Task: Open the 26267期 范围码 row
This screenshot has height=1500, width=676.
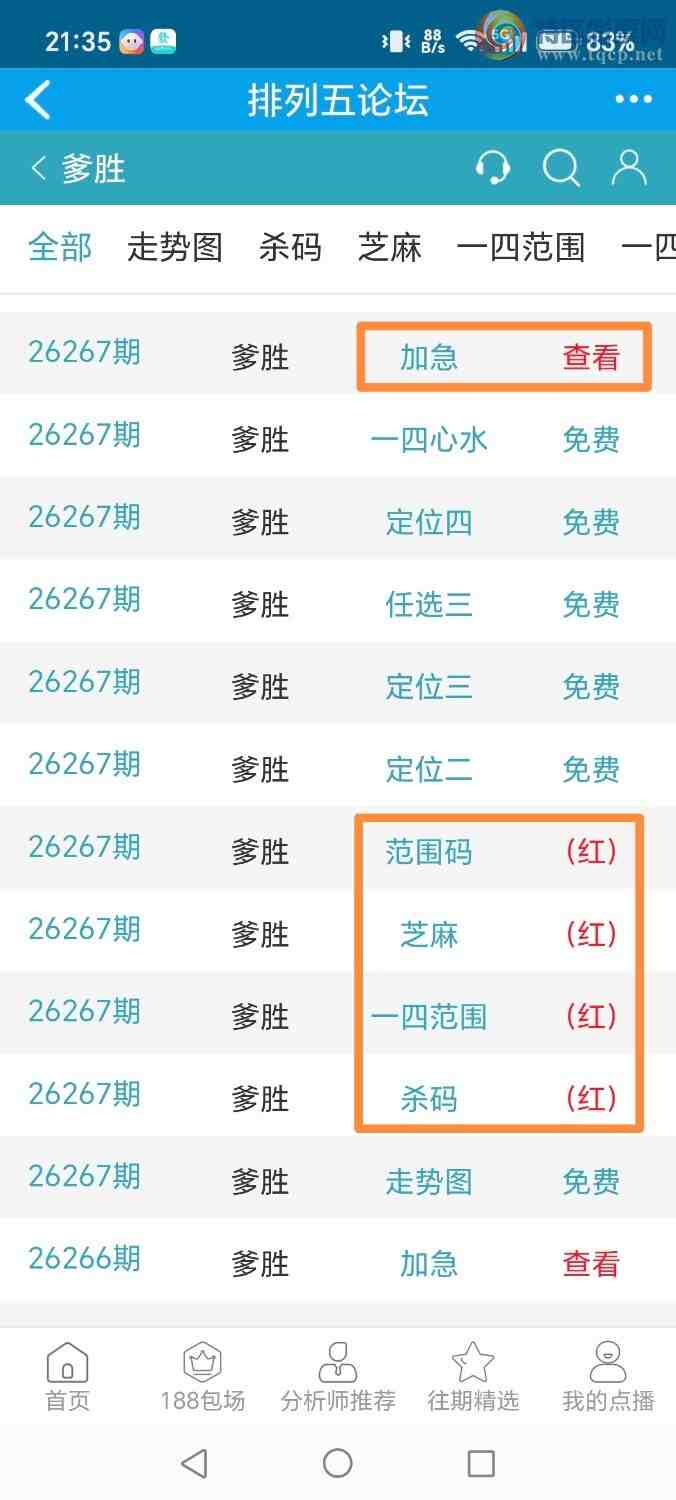Action: pyautogui.click(x=338, y=848)
